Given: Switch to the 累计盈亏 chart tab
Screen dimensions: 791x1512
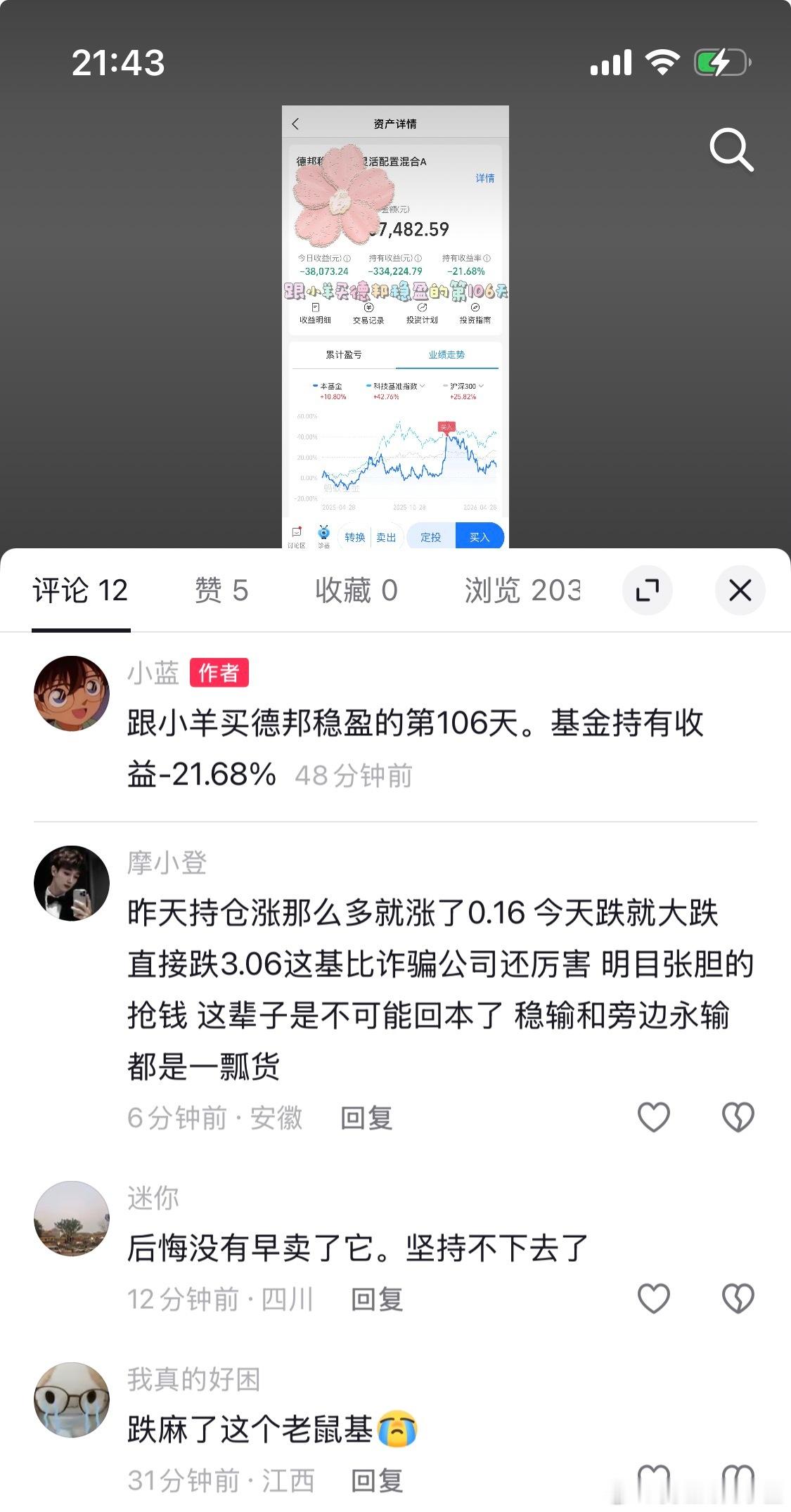Looking at the screenshot, I should pos(343,355).
